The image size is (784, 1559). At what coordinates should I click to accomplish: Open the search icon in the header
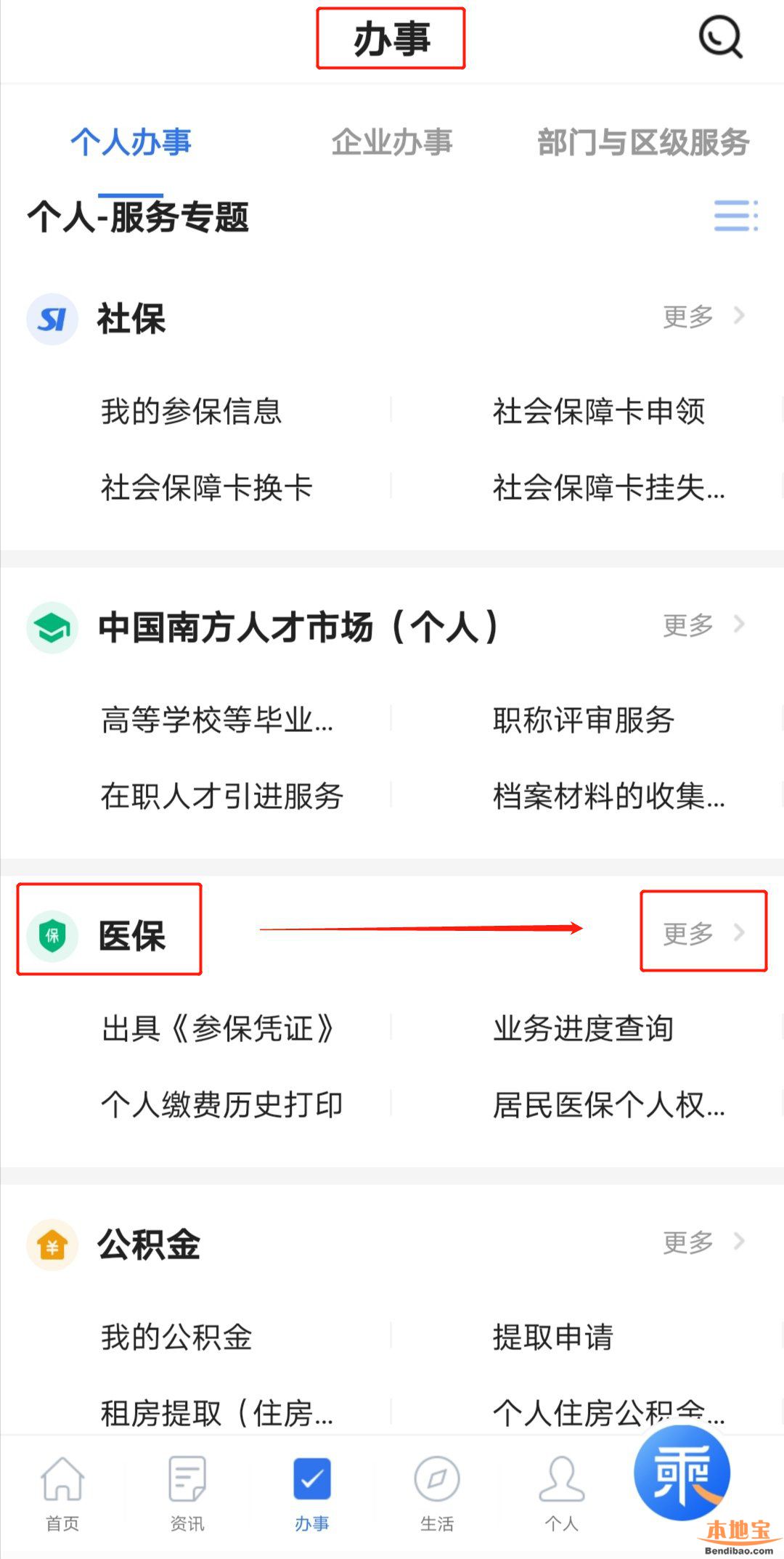coord(719,37)
